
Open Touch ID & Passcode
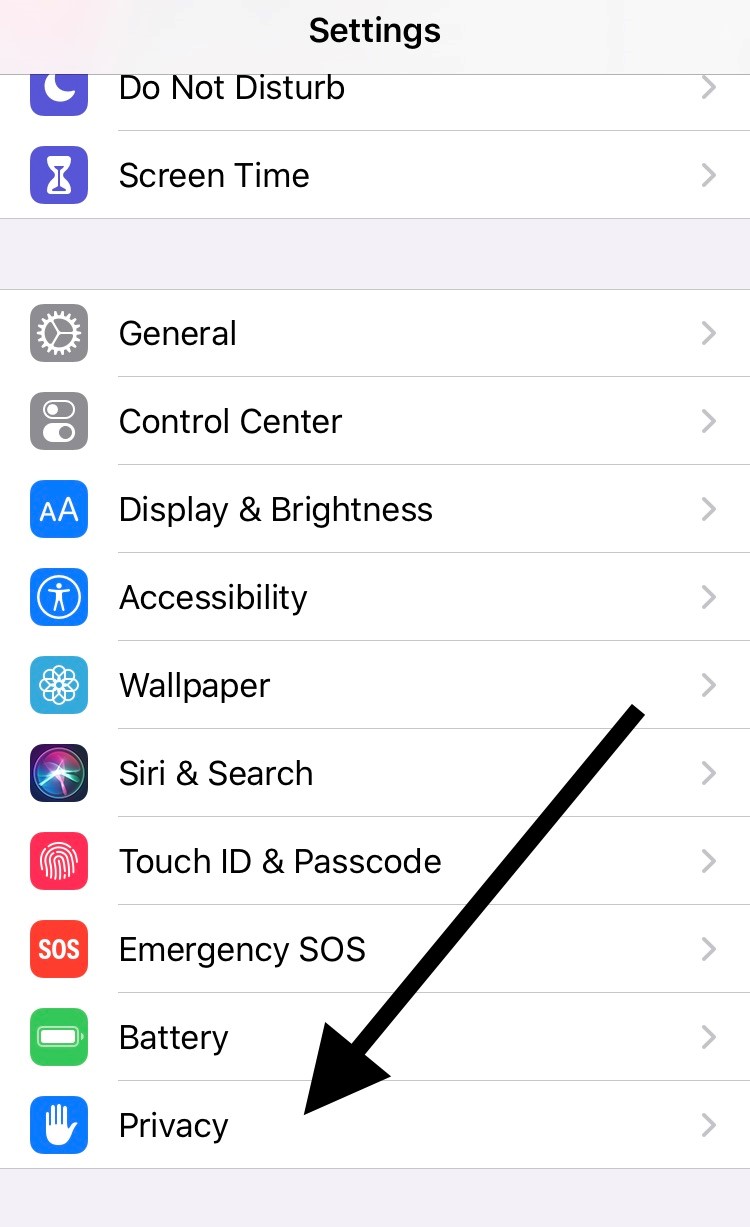pyautogui.click(x=280, y=861)
